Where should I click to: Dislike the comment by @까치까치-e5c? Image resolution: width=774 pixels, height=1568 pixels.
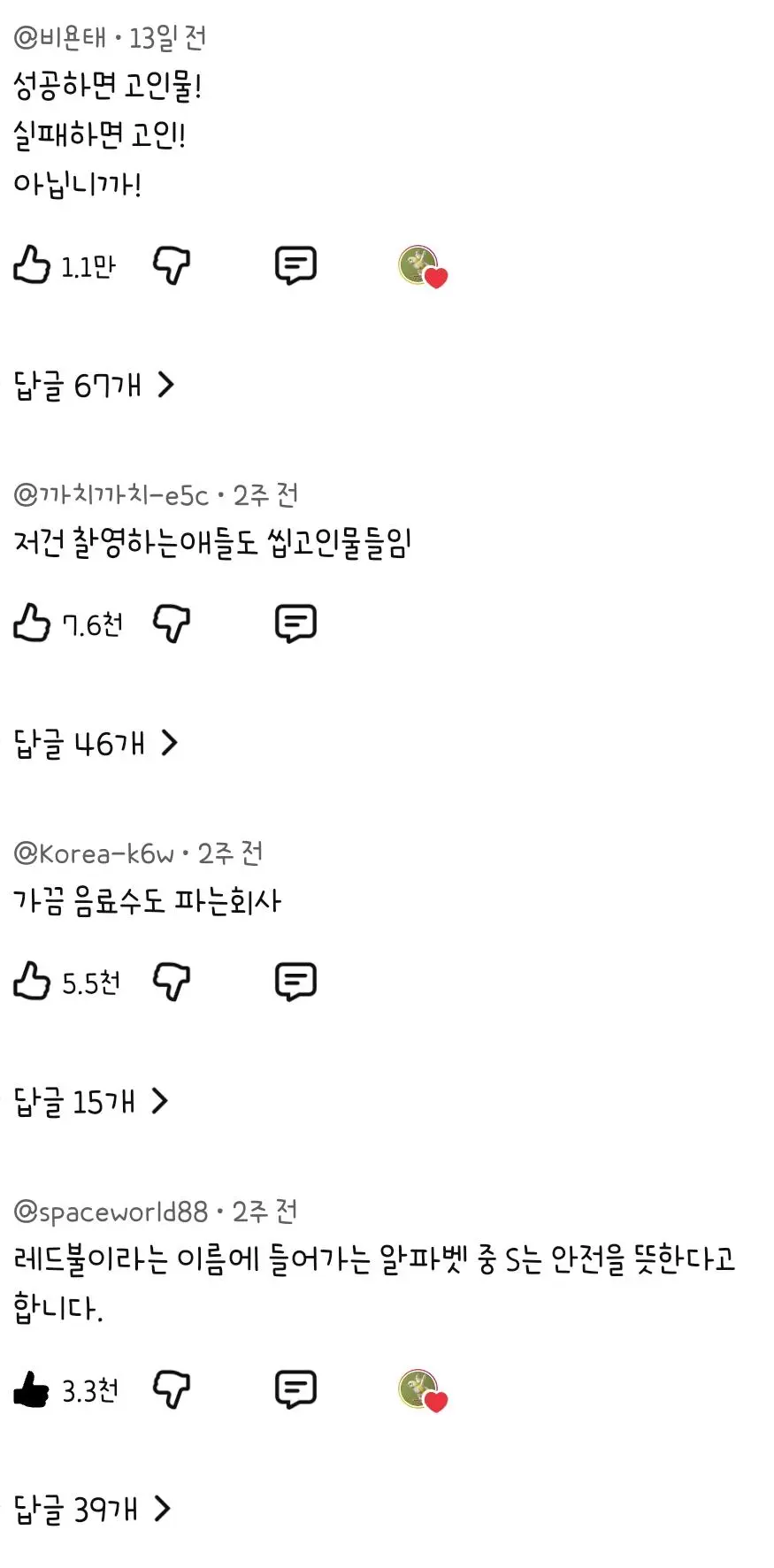tap(172, 623)
